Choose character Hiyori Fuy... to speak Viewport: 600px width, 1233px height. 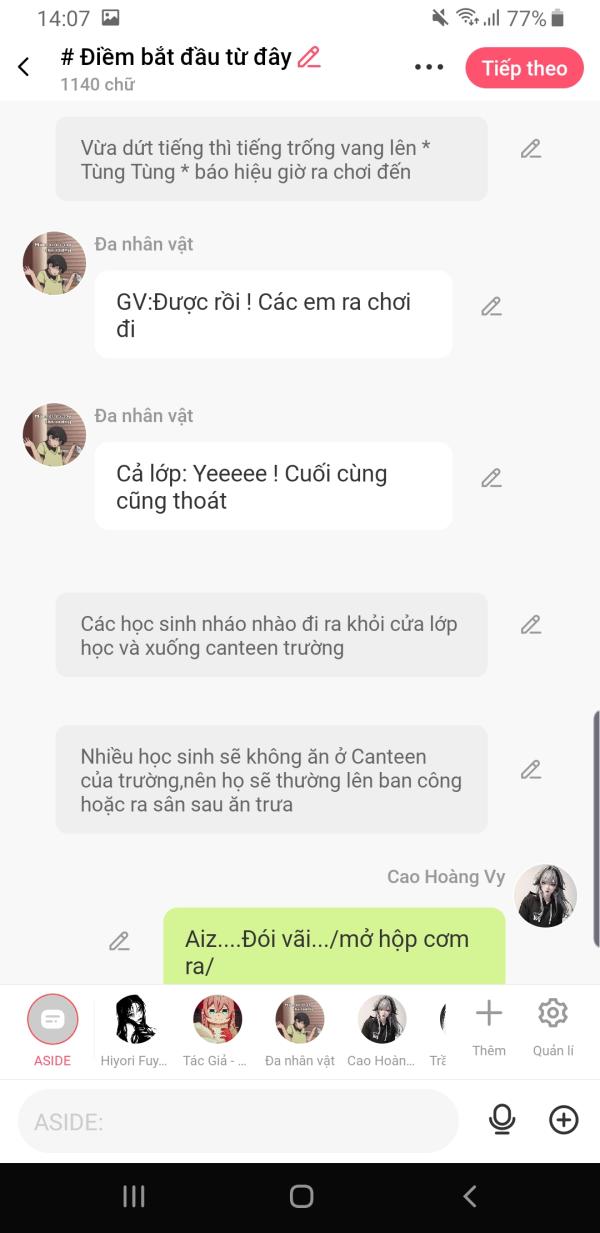pos(134,1028)
